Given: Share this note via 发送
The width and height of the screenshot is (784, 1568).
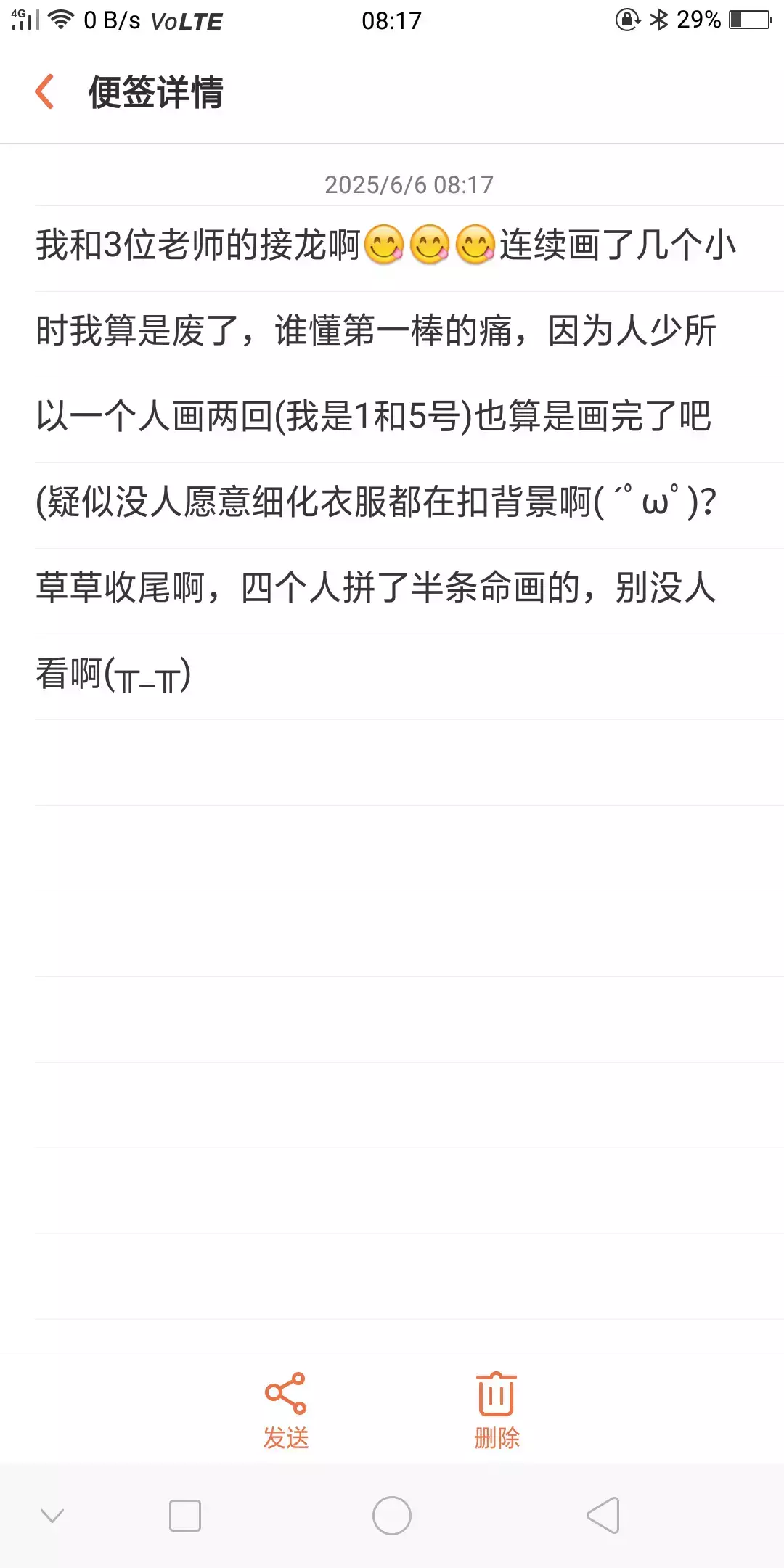Looking at the screenshot, I should pyautogui.click(x=286, y=1410).
